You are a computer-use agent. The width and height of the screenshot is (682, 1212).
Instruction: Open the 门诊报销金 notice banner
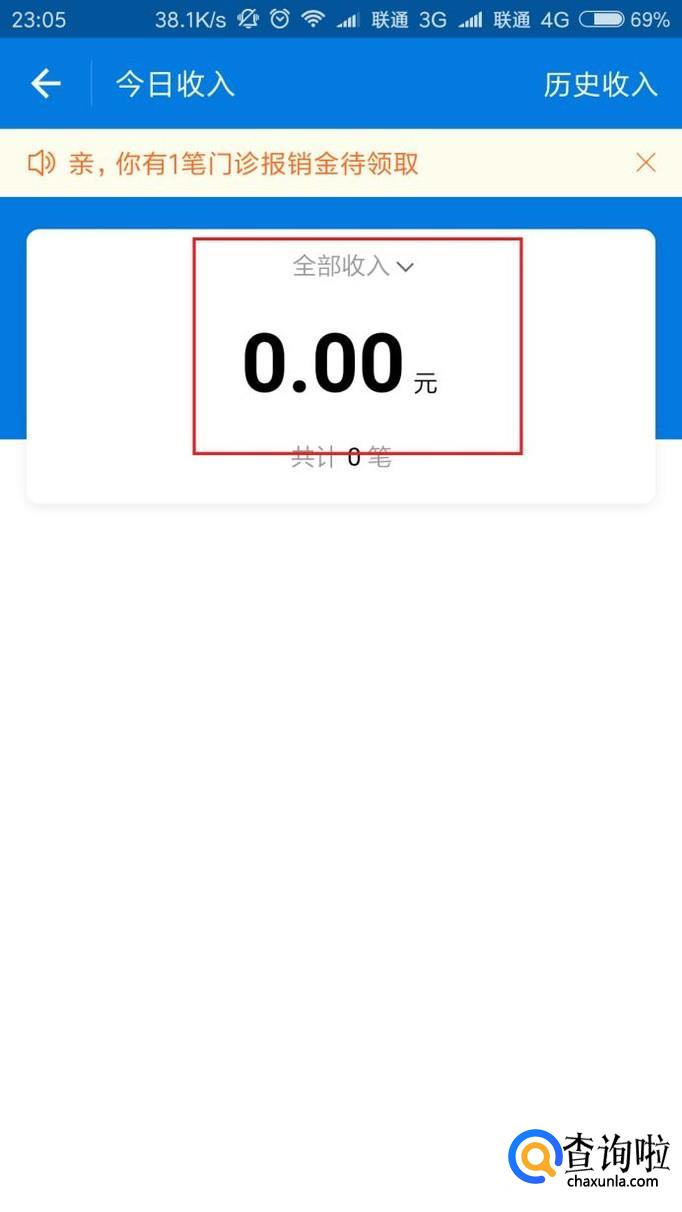coord(243,163)
